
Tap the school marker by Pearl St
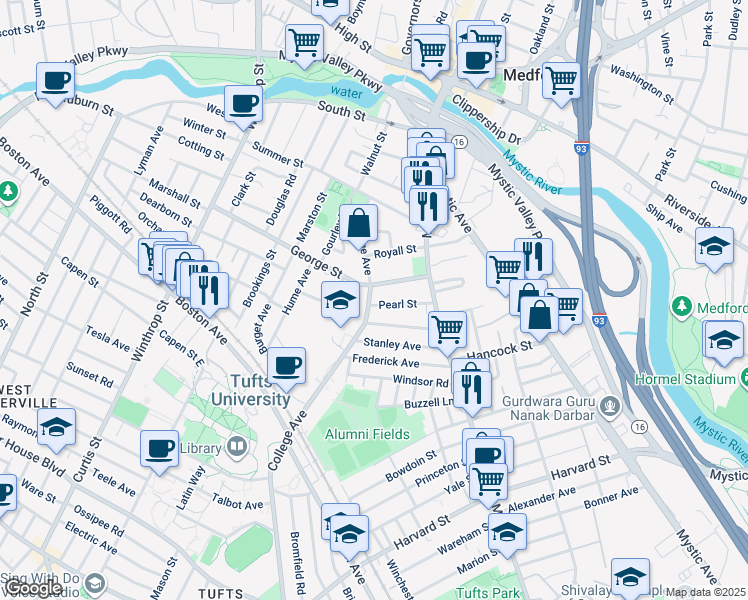(x=340, y=299)
